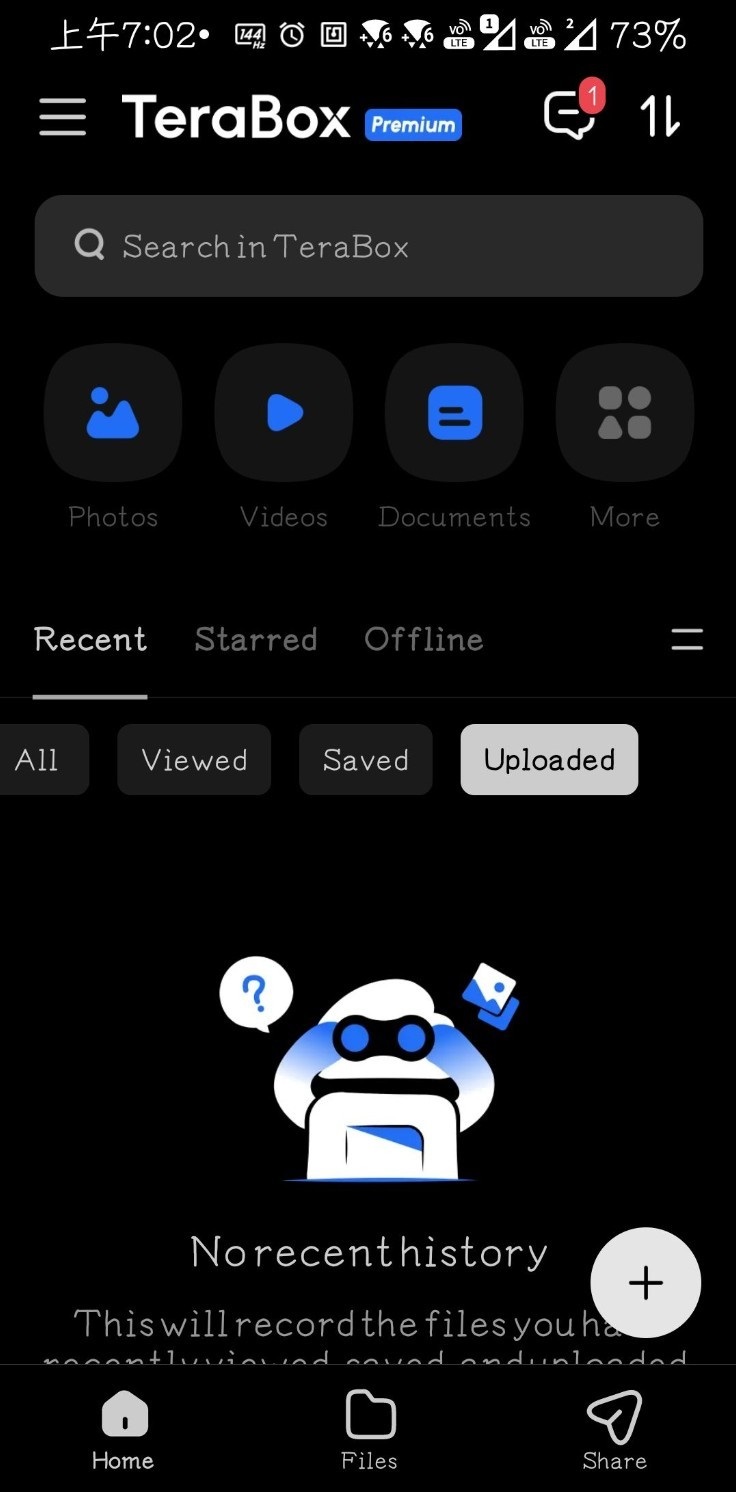Switch to the Offline tab

423,639
